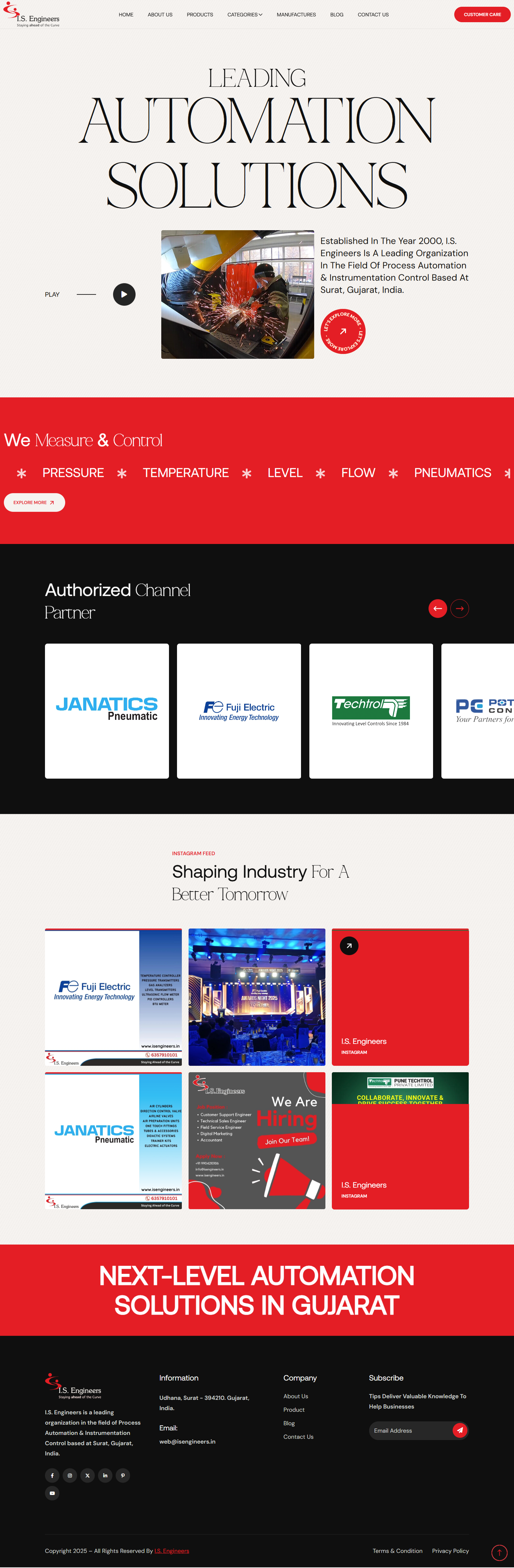Open the Customer Care button
The width and height of the screenshot is (514, 1568).
[482, 14]
